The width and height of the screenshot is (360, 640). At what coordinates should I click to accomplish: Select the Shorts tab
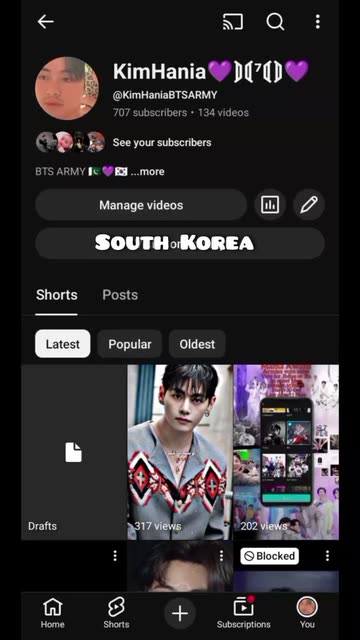56,295
